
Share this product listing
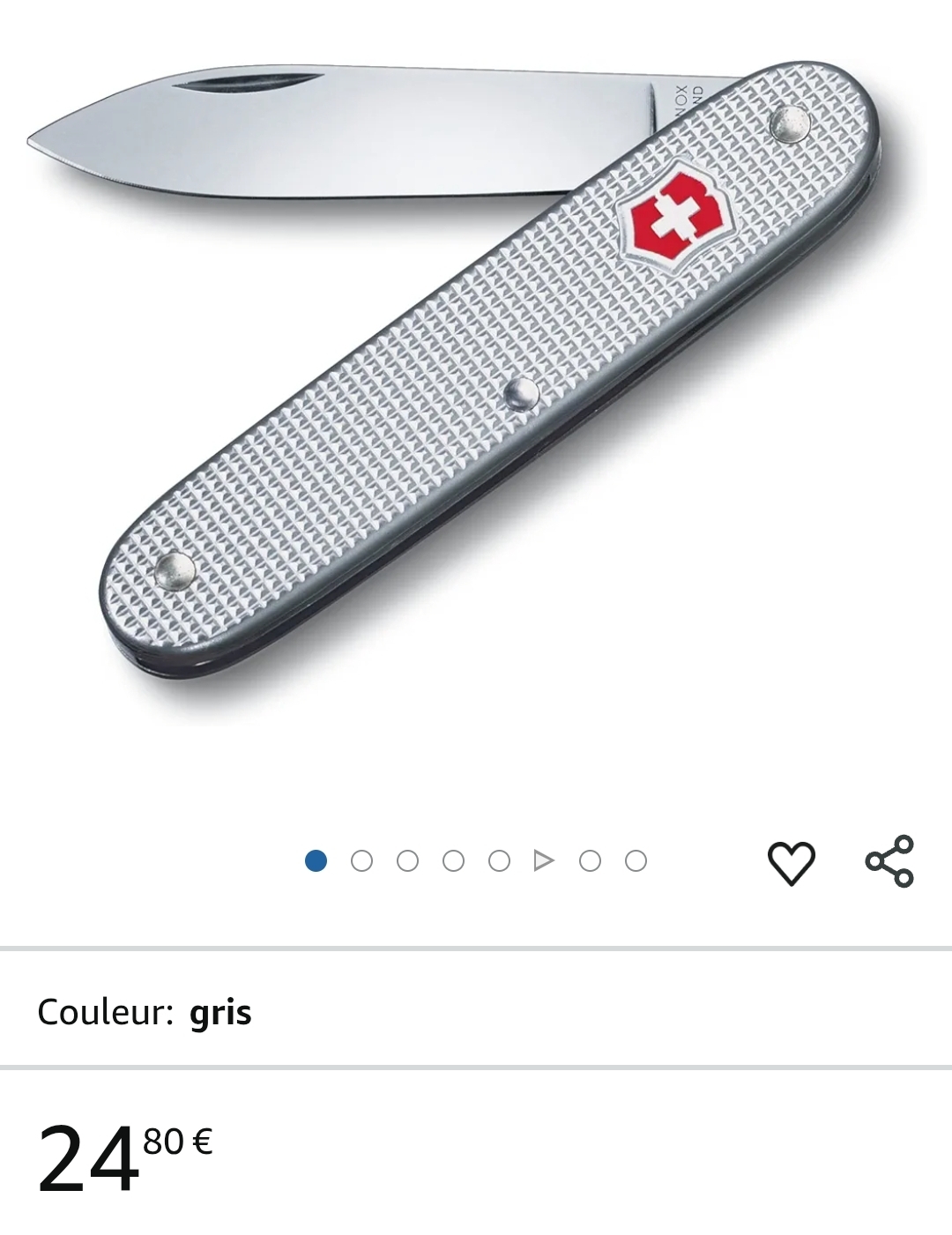pos(889,861)
